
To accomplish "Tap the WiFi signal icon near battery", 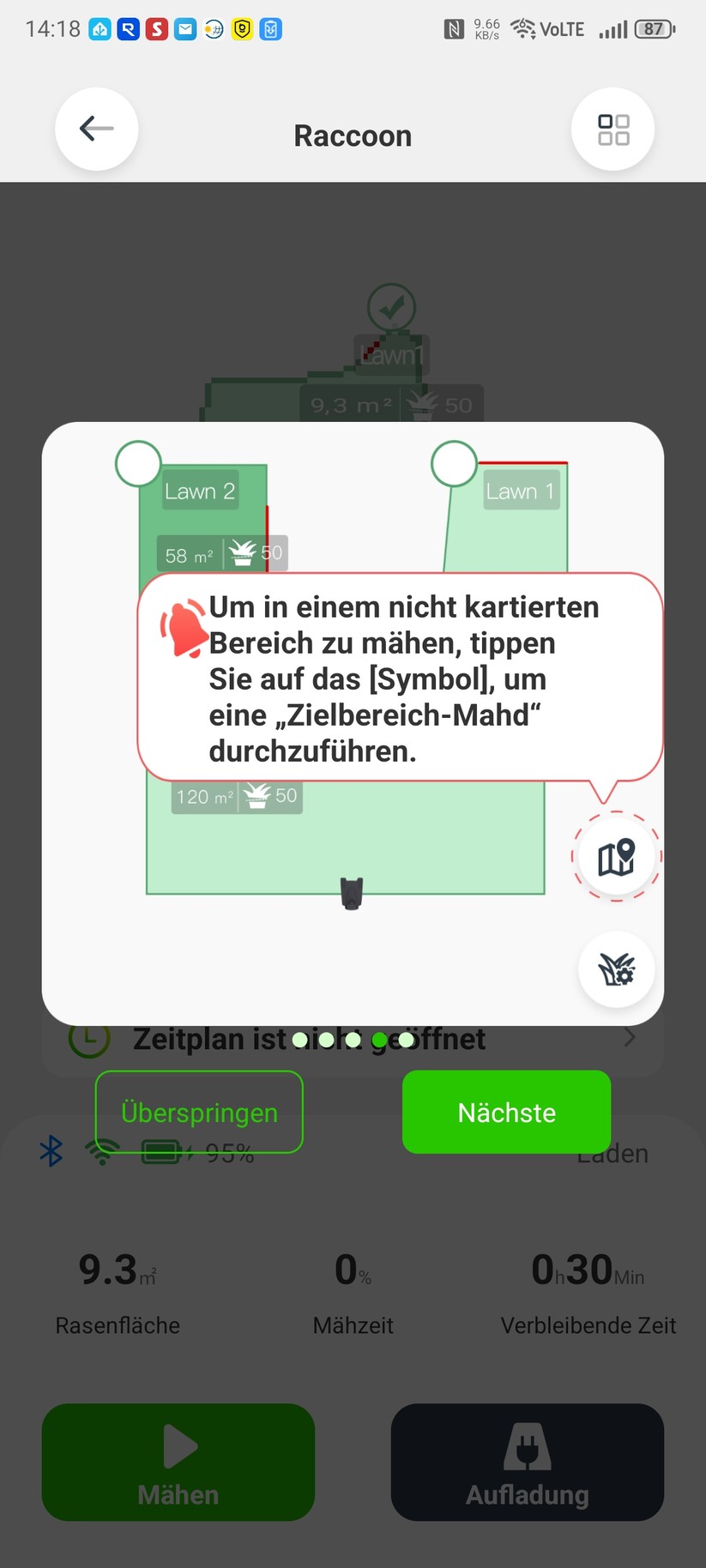I will click(x=102, y=1152).
